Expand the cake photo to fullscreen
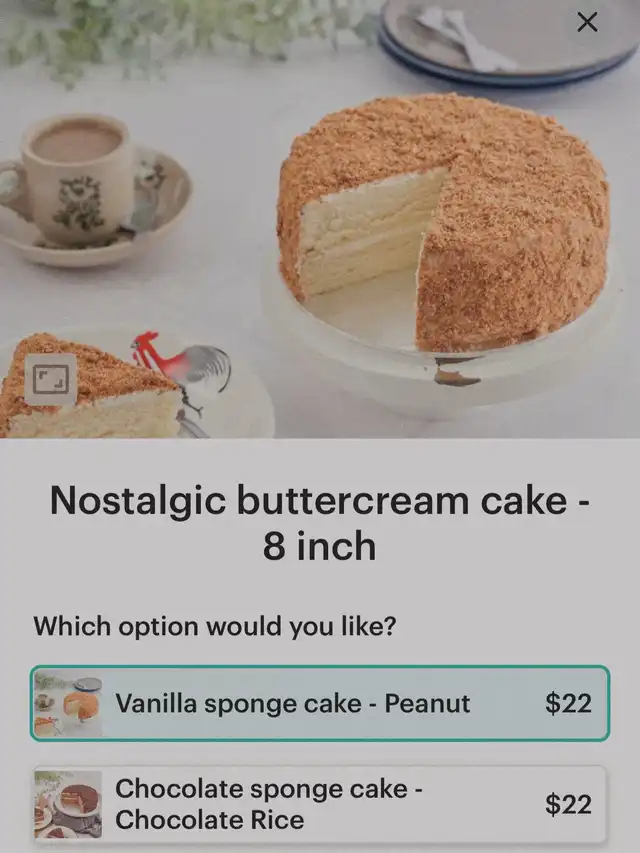Screen dimensions: 640x853 (x=49, y=380)
